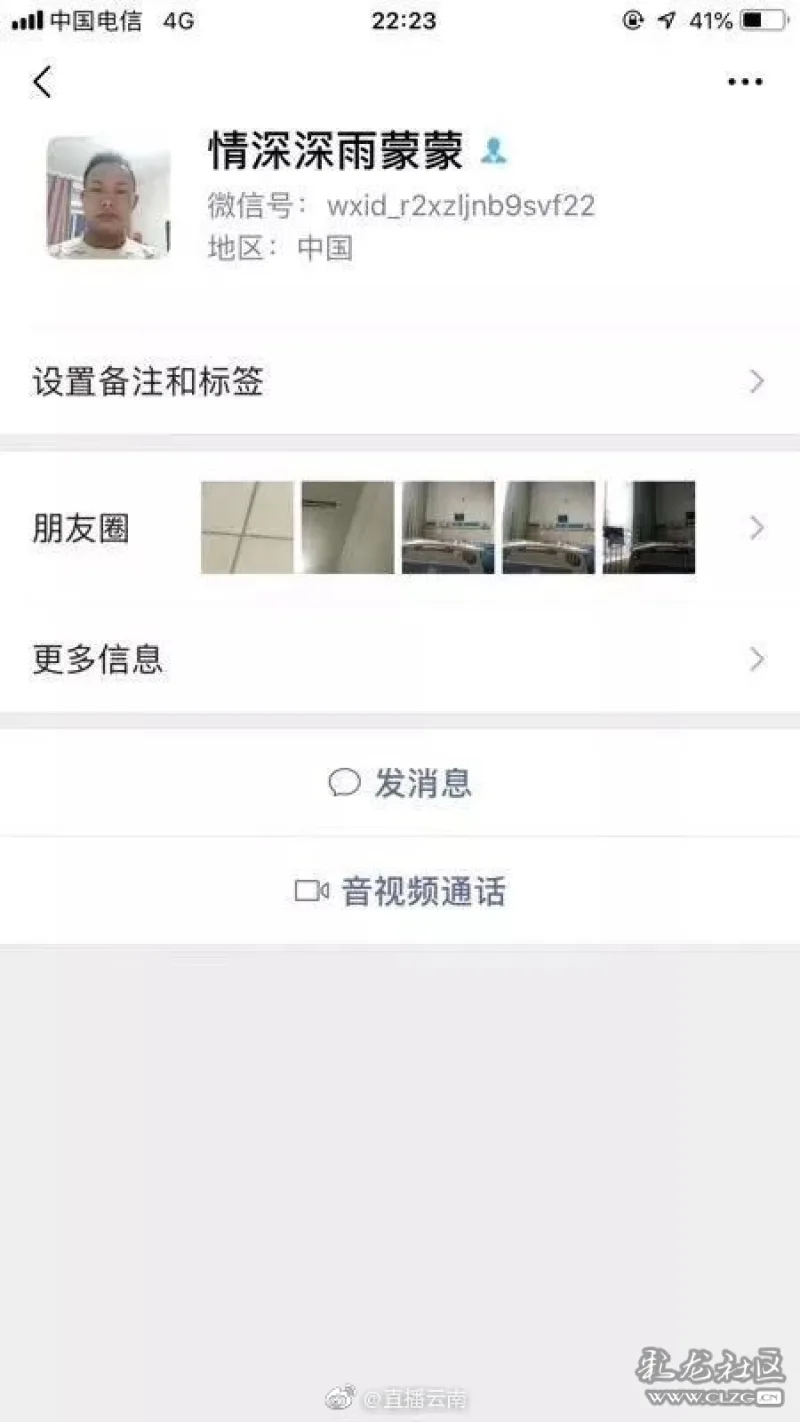
Task: Go back using the top-left arrow
Action: (x=42, y=82)
